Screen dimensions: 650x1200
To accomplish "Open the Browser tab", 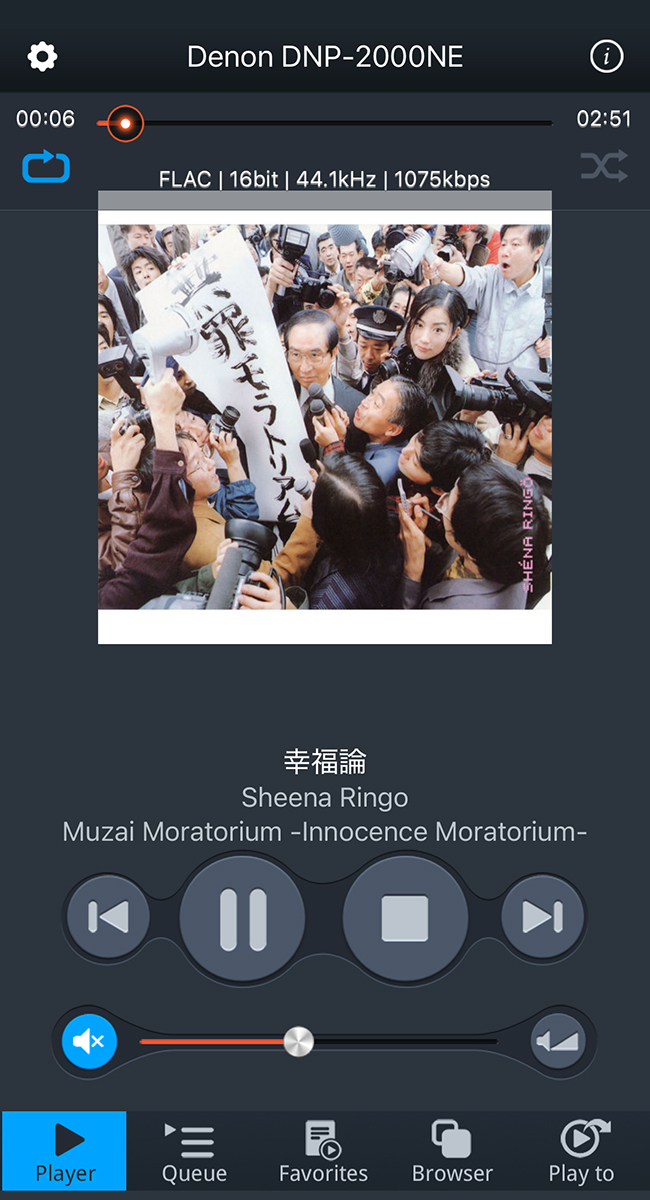I will 452,1154.
